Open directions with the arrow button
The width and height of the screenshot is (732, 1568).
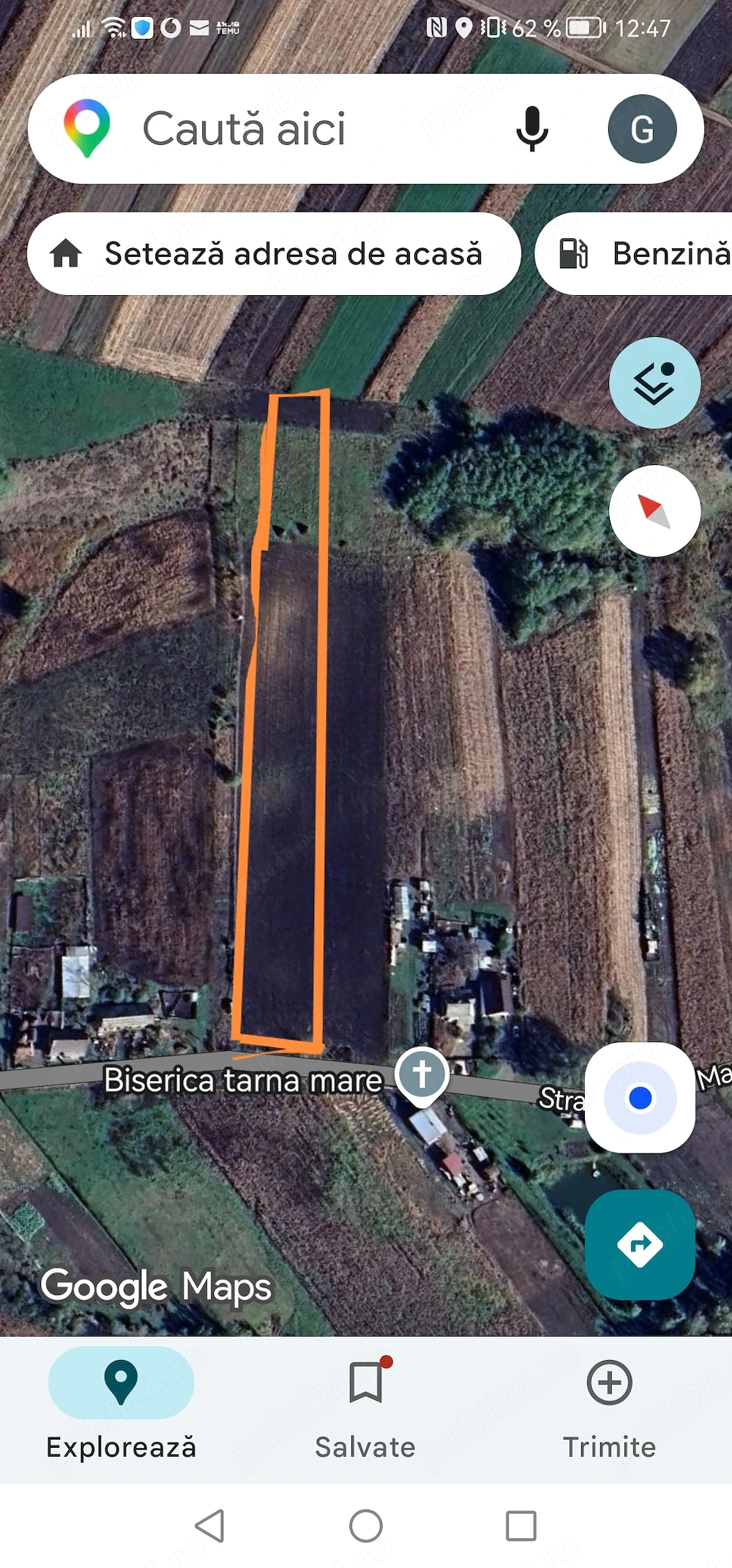pyautogui.click(x=640, y=1244)
